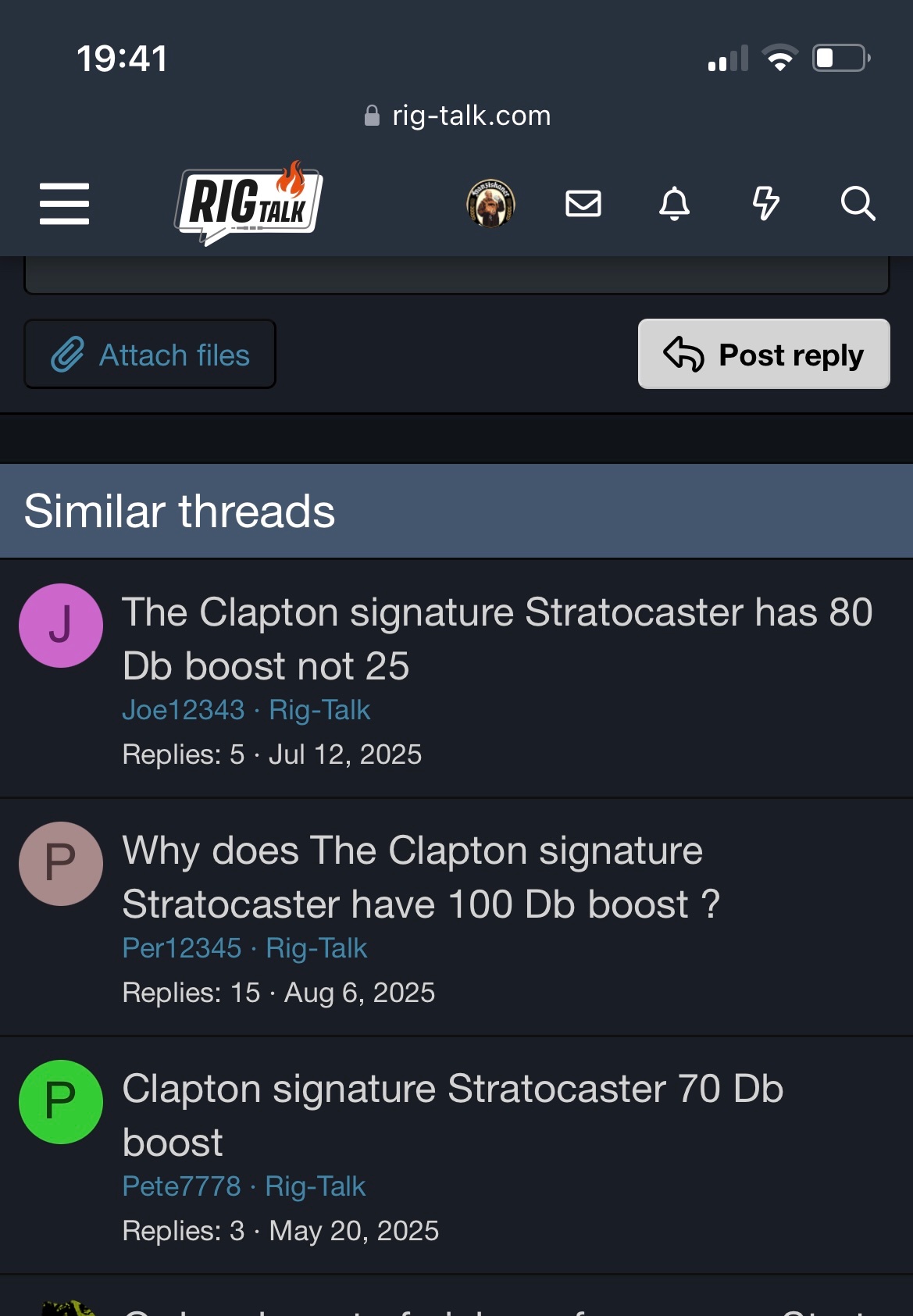Screen dimensions: 913x1316
Task: Tap the rig-talk.com address bar
Action: tap(458, 116)
